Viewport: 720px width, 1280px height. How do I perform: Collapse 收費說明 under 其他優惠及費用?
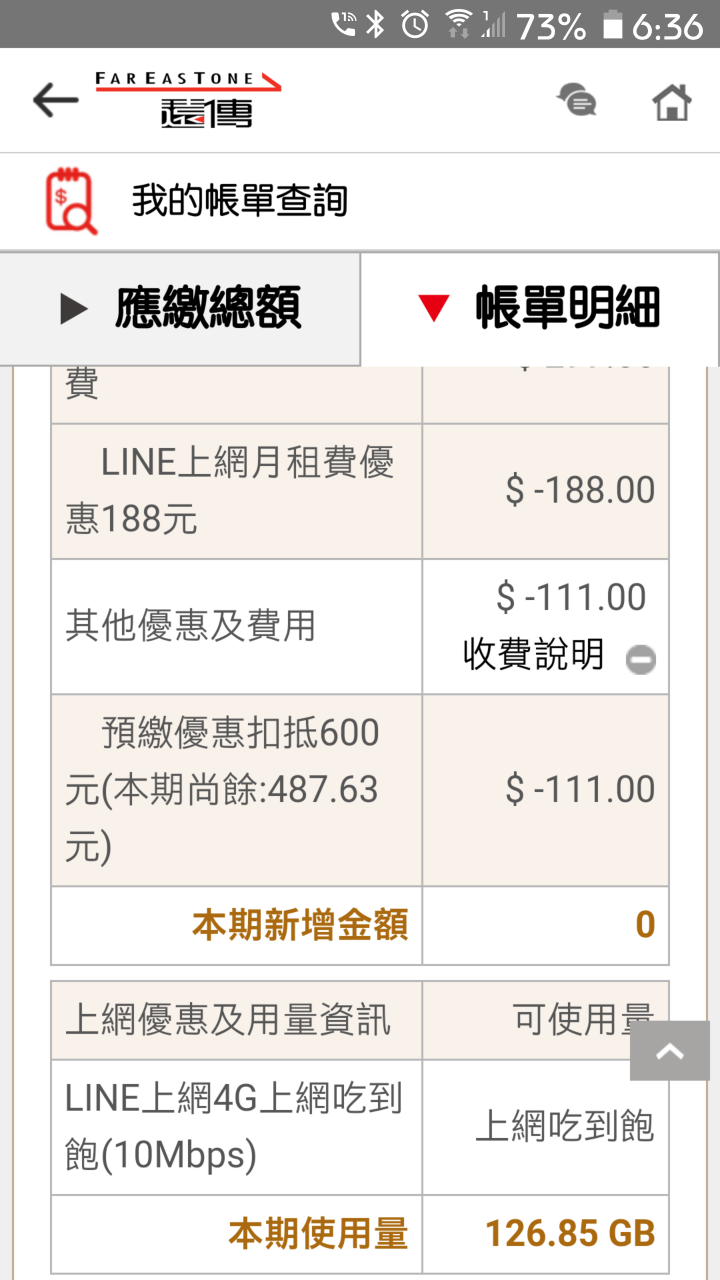[x=641, y=659]
